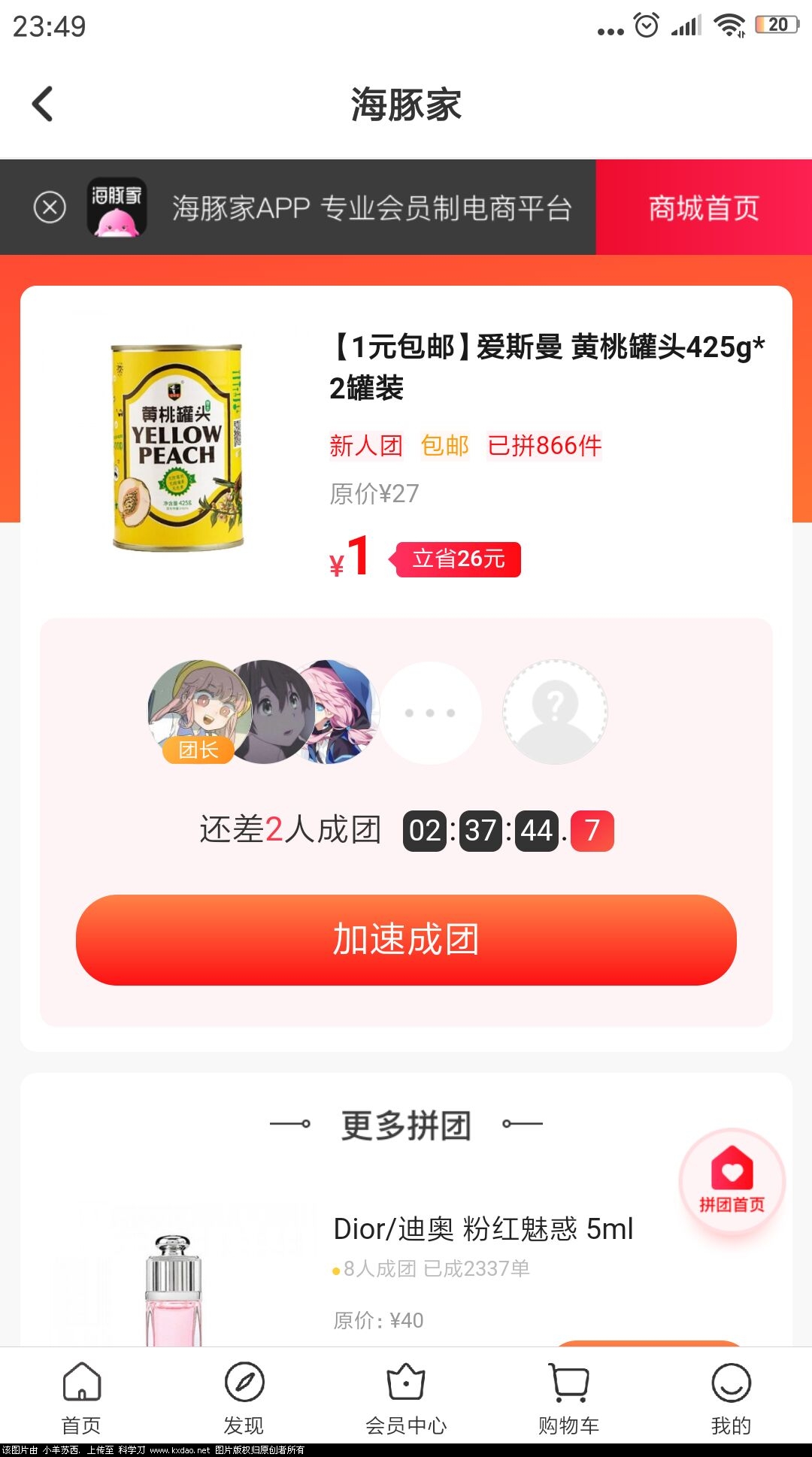
Task: Open the 我的 tab
Action: [x=731, y=1397]
